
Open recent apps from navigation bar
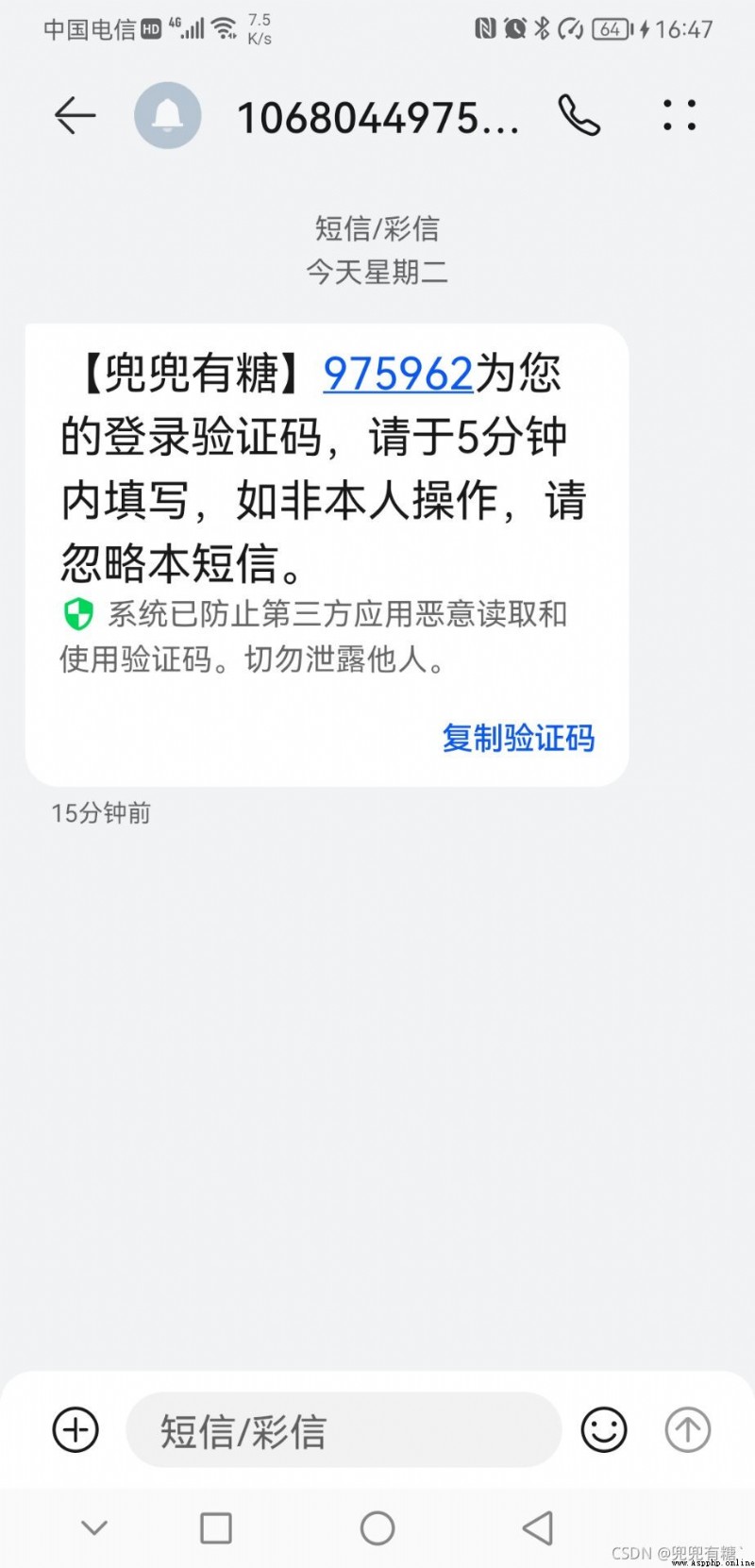coord(216,1527)
